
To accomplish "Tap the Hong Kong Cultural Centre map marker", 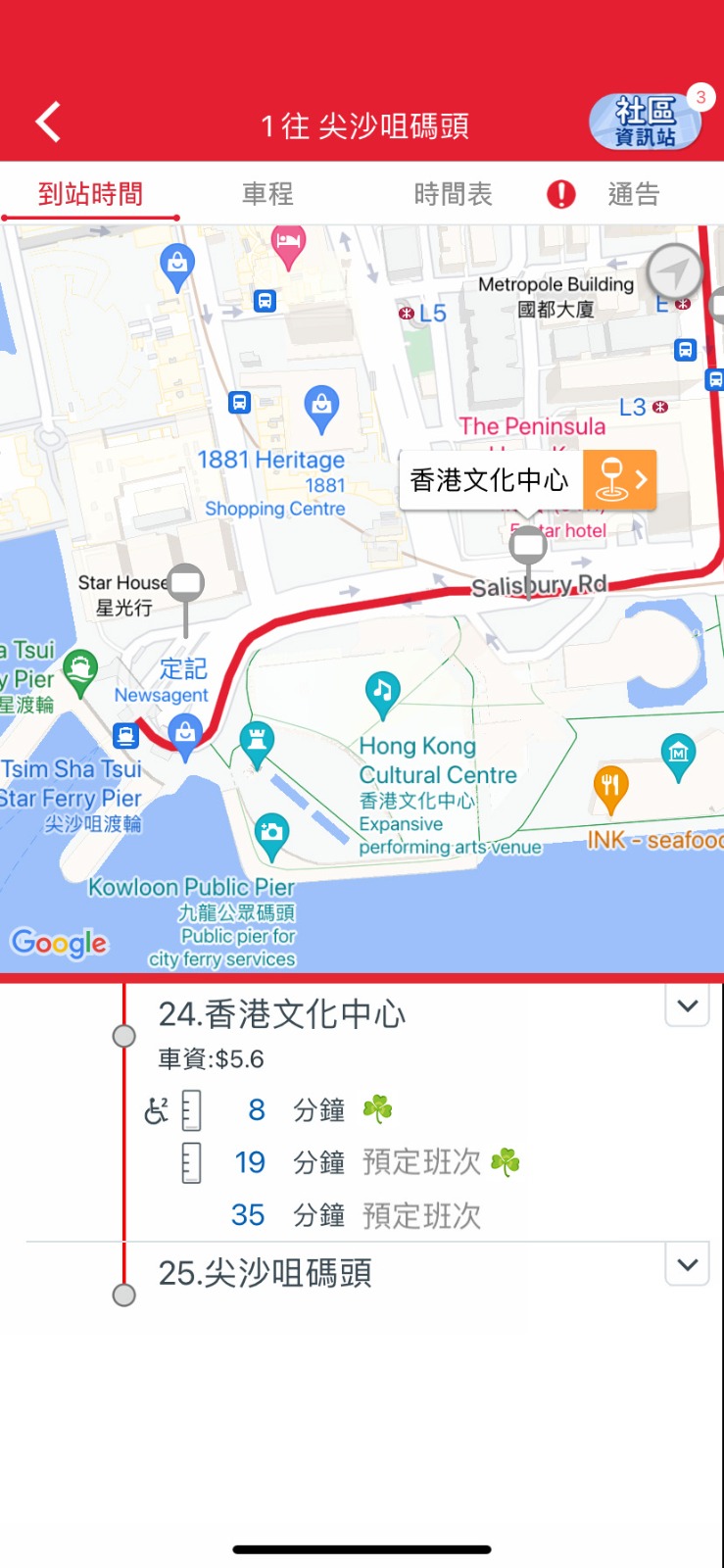I will [x=382, y=692].
